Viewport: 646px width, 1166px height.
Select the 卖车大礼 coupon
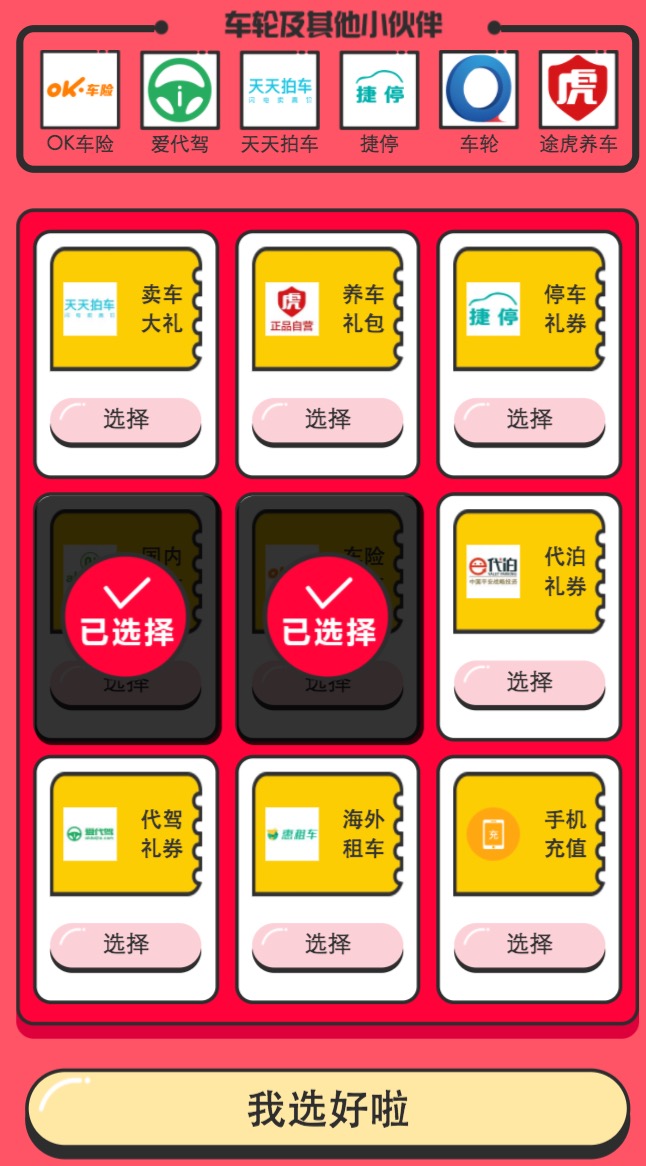(x=126, y=420)
